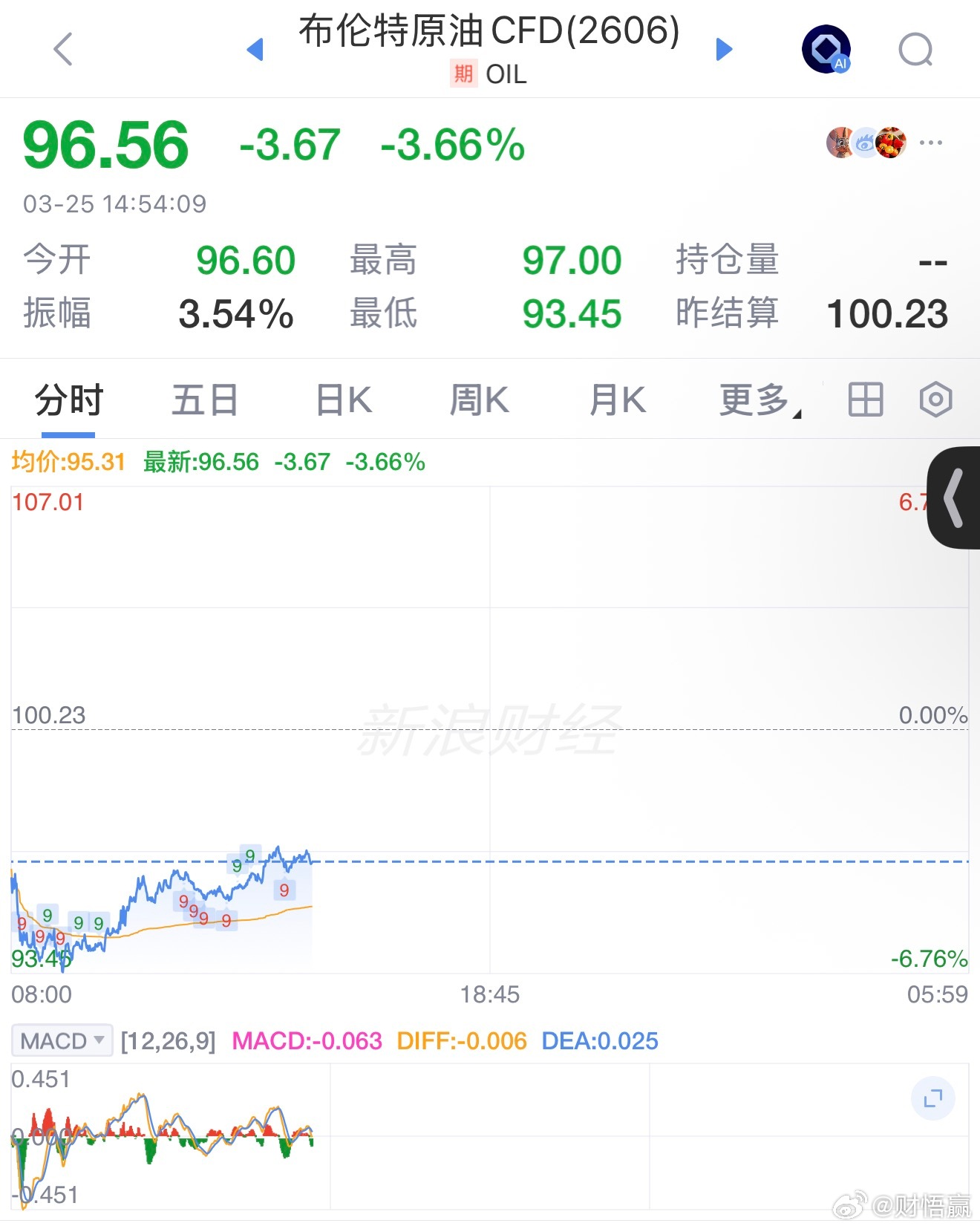Open the more options ellipsis icon

931,142
